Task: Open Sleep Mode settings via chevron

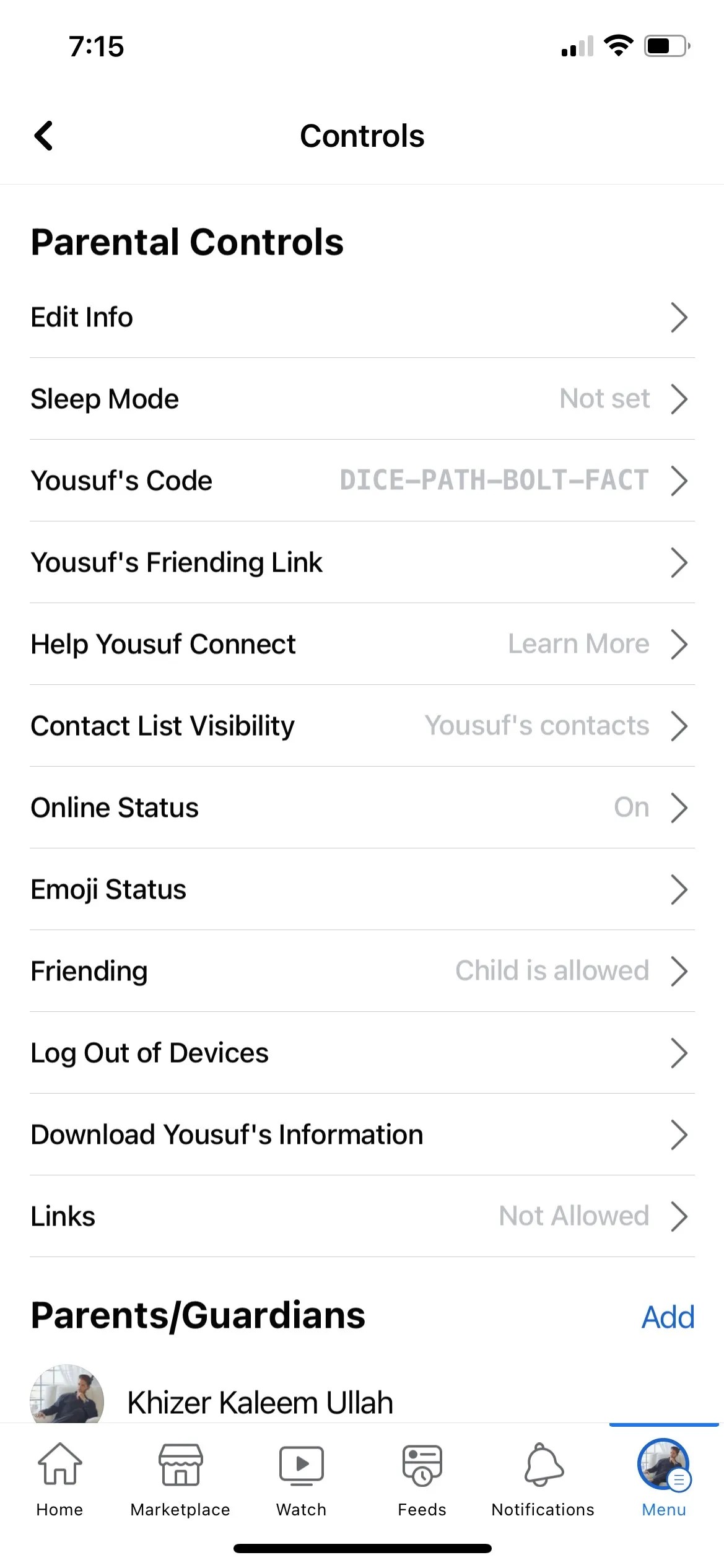Action: point(680,399)
